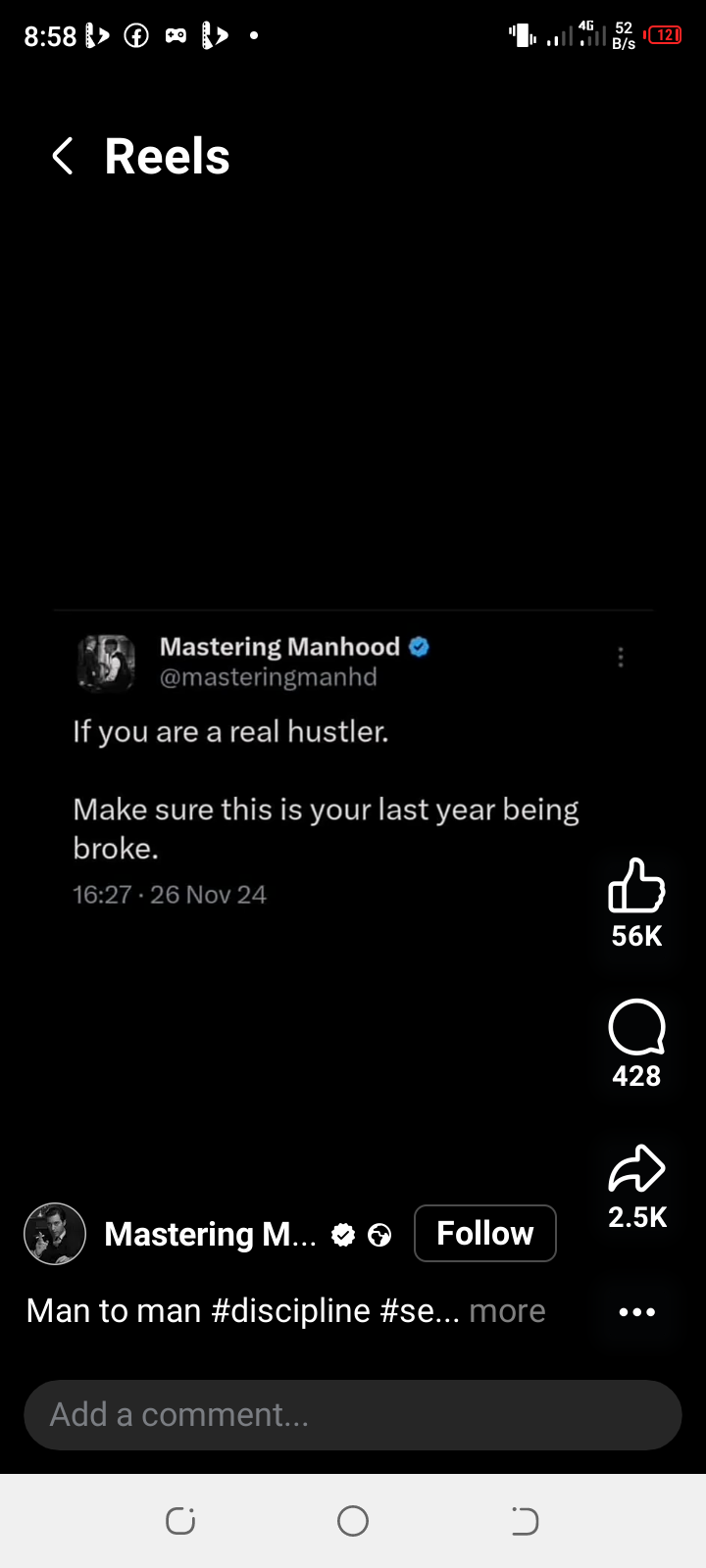Open the three-dot options beside the caption

[x=636, y=1312]
